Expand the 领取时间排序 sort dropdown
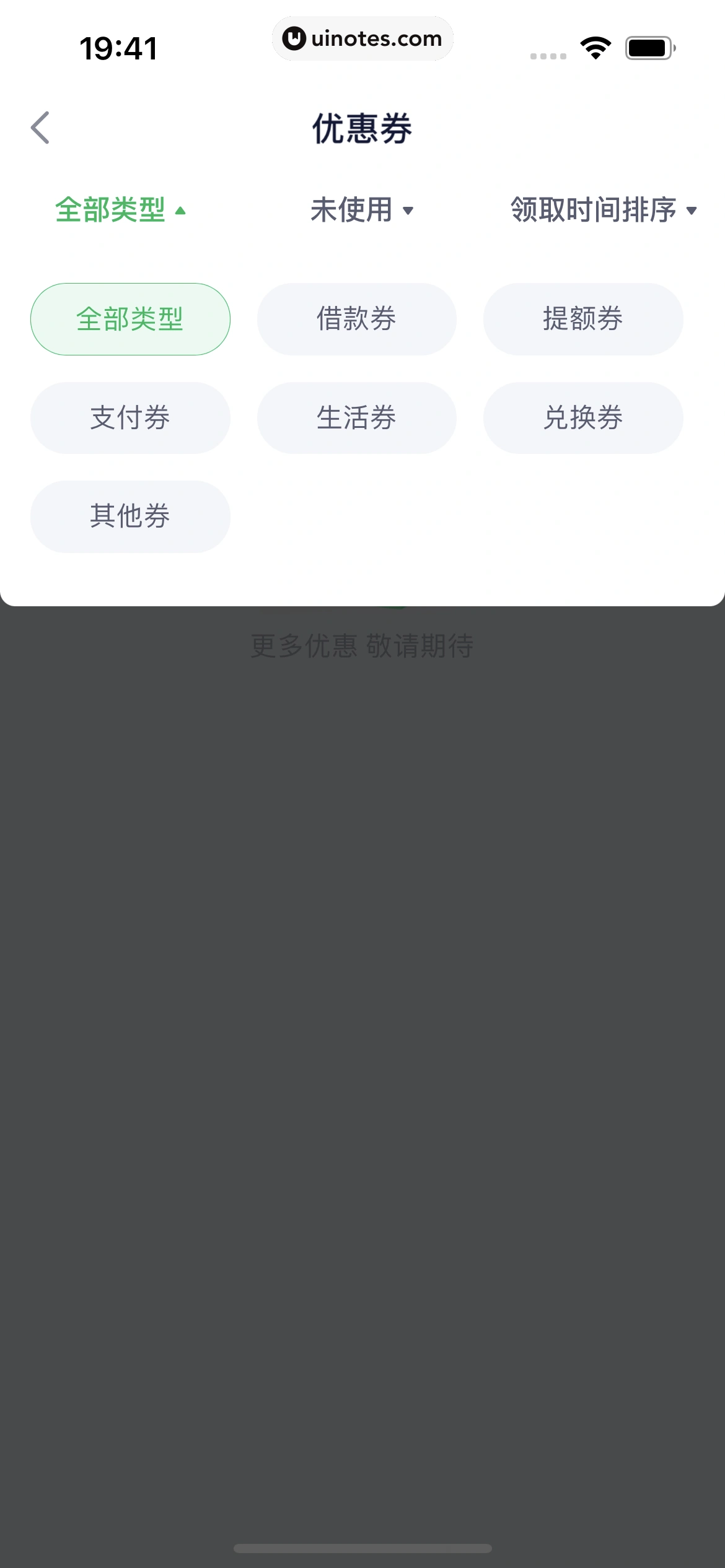725x1568 pixels. [x=602, y=210]
